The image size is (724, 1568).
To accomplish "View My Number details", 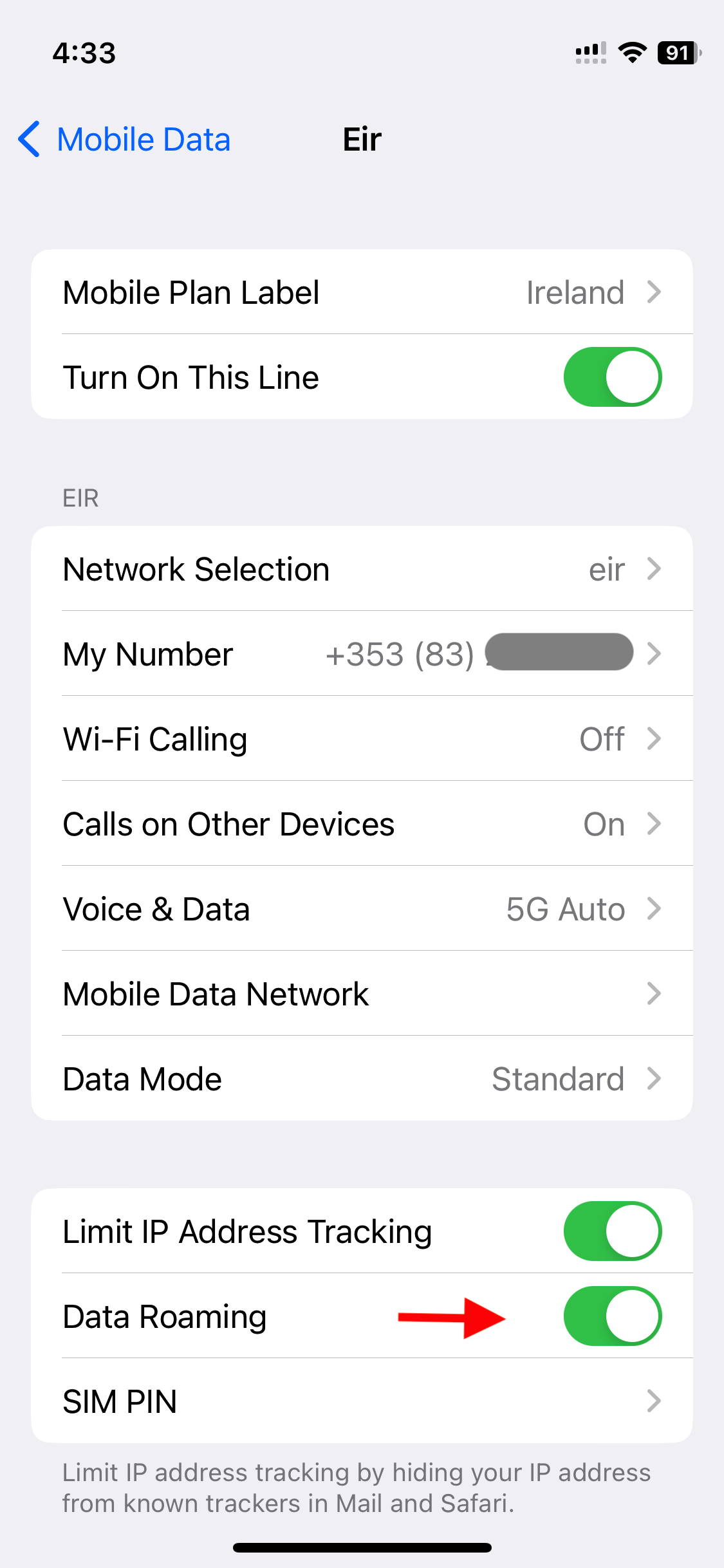I will tap(362, 654).
